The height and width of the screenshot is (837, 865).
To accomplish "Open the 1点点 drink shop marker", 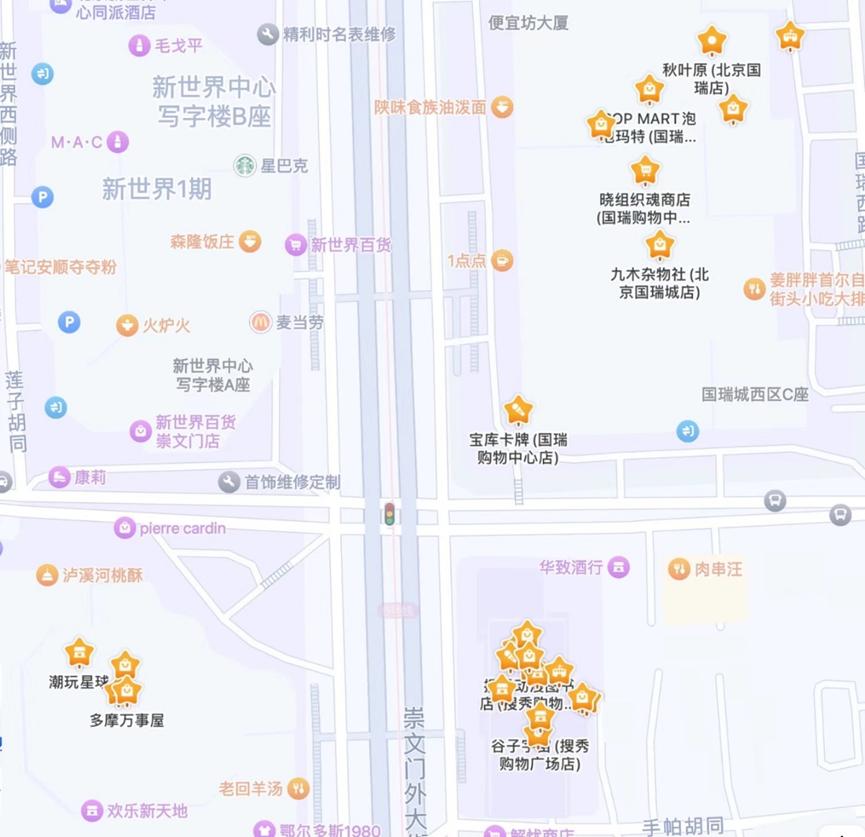I will [x=502, y=261].
